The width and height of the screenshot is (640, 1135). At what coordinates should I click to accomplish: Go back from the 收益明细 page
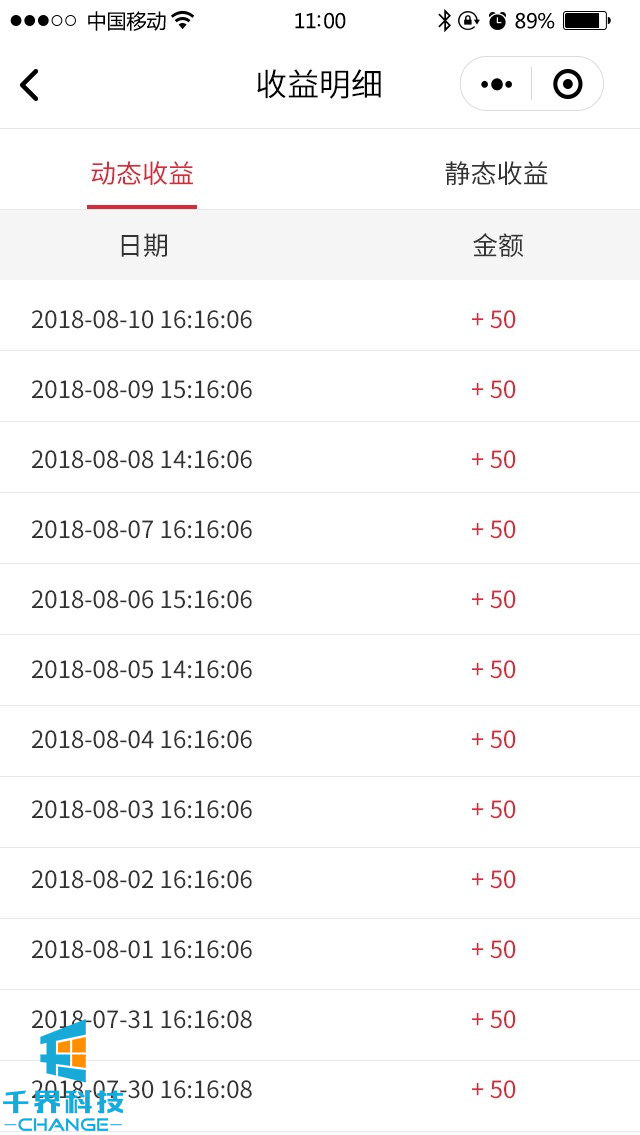pyautogui.click(x=30, y=85)
